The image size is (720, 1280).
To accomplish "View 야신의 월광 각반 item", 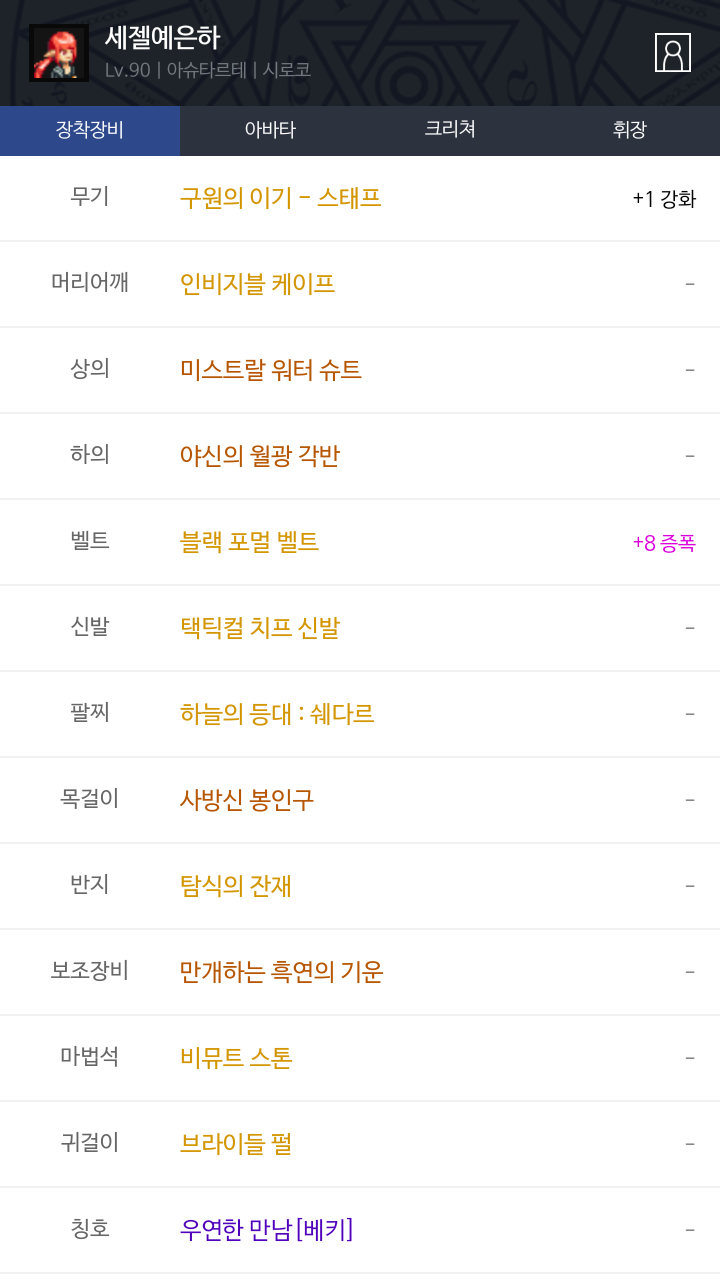I will pos(260,456).
